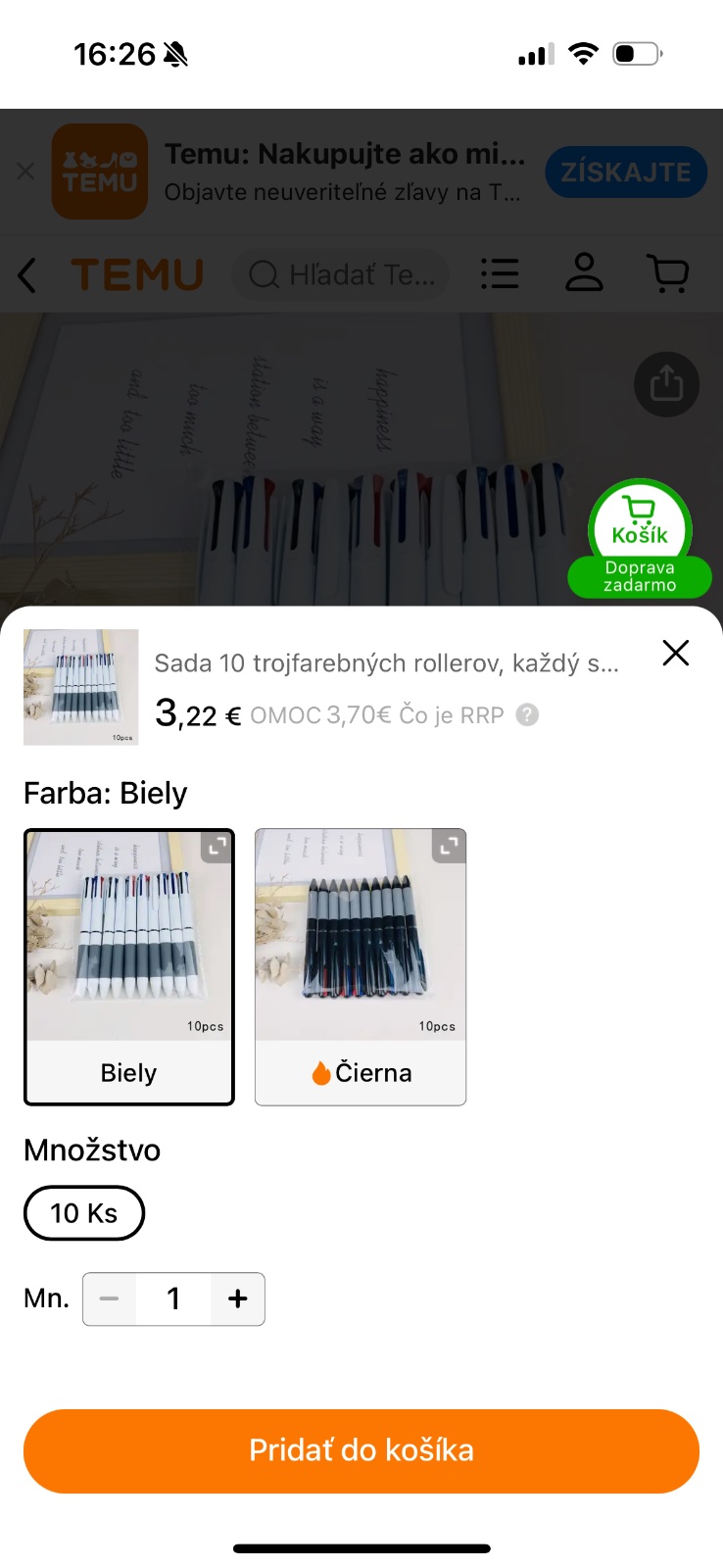Select the 10 Ks quantity chip
Screen dimensions: 723x1568
click(x=84, y=1213)
